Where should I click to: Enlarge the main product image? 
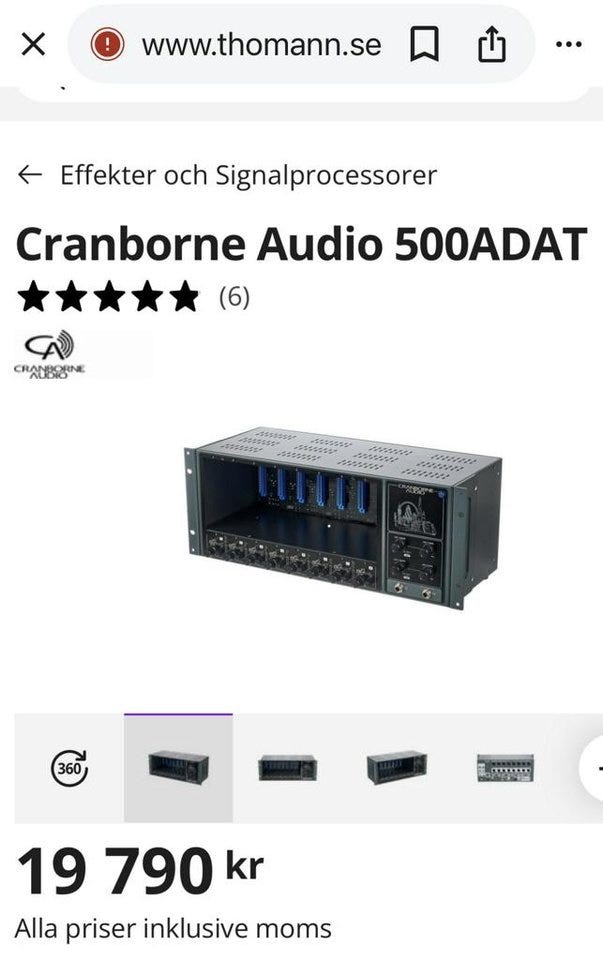[342, 517]
